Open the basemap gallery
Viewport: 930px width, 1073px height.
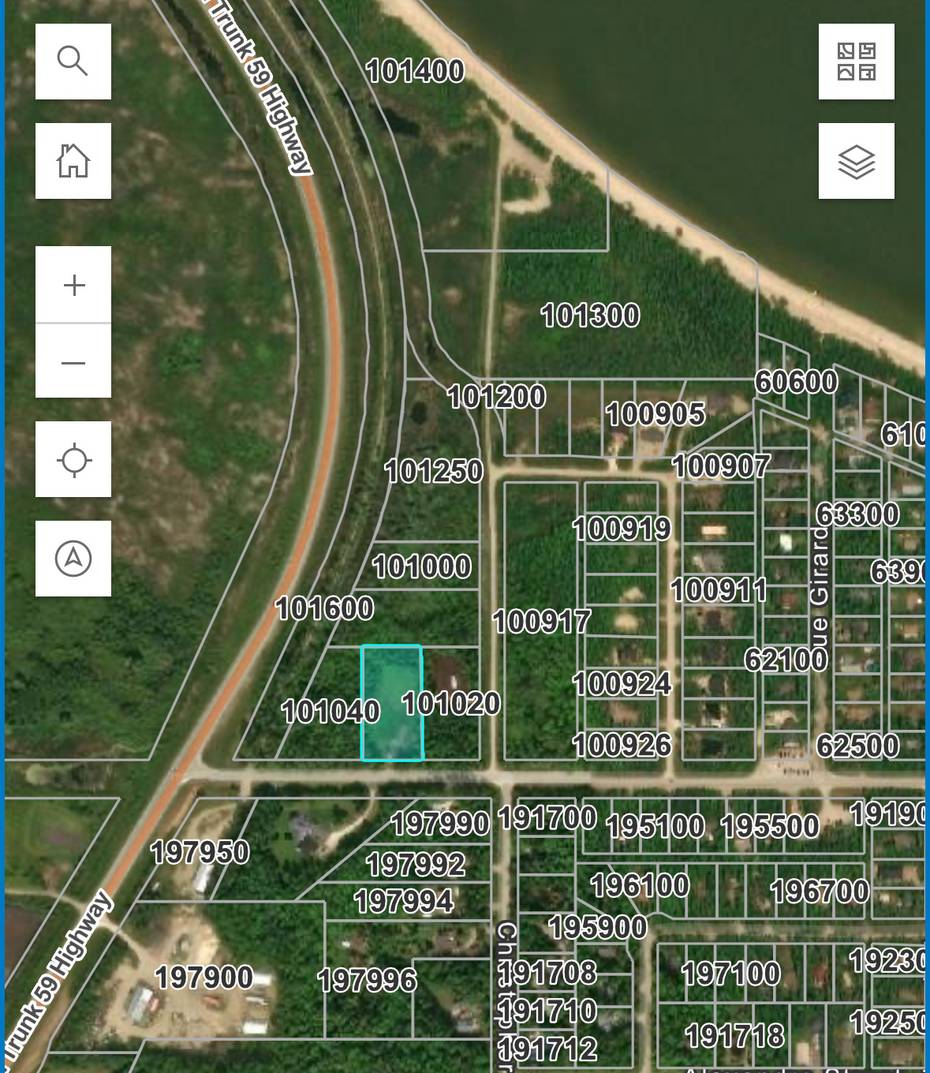point(856,62)
